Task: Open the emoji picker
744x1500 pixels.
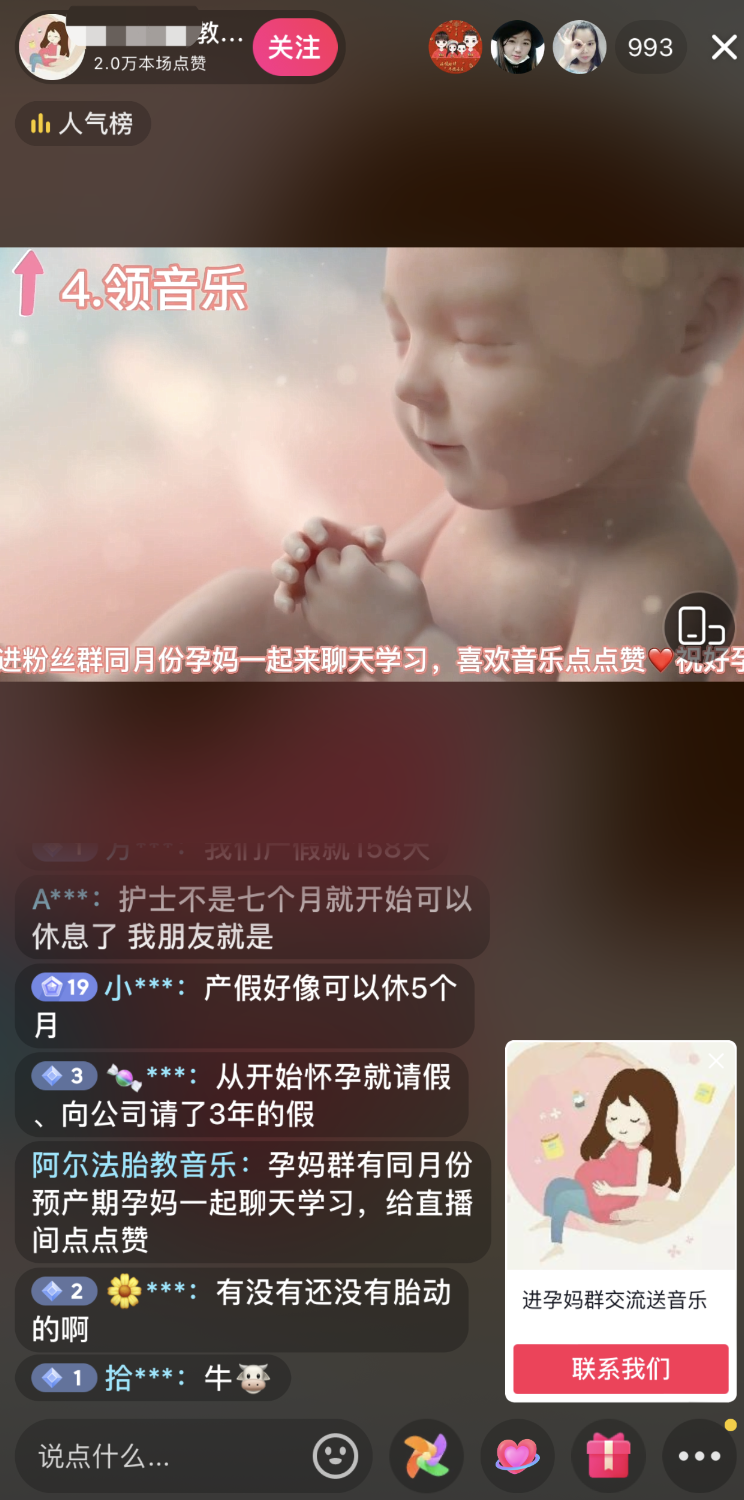Action: point(335,1456)
